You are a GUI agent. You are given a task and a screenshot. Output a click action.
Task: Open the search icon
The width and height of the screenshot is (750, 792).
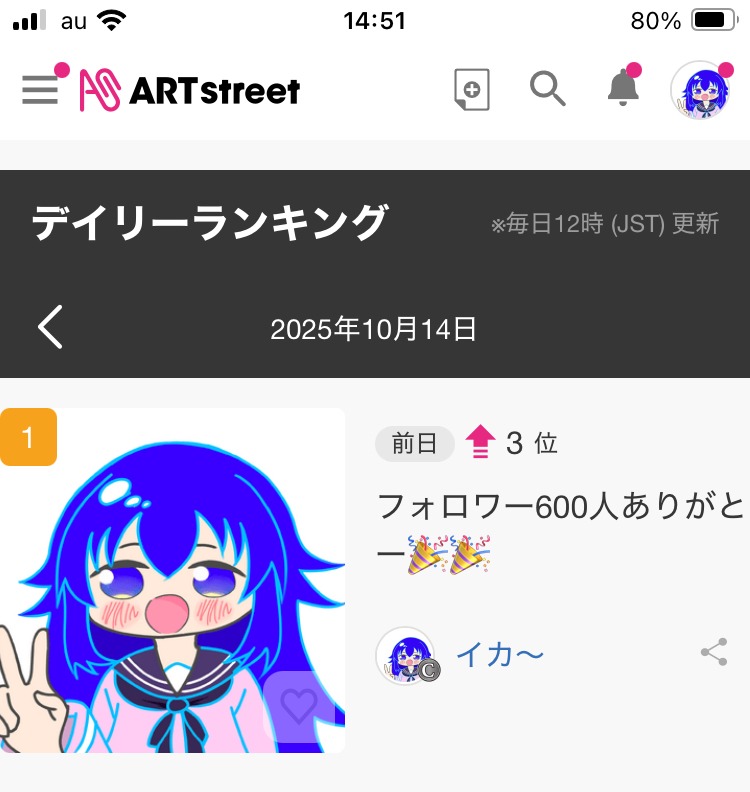(547, 89)
